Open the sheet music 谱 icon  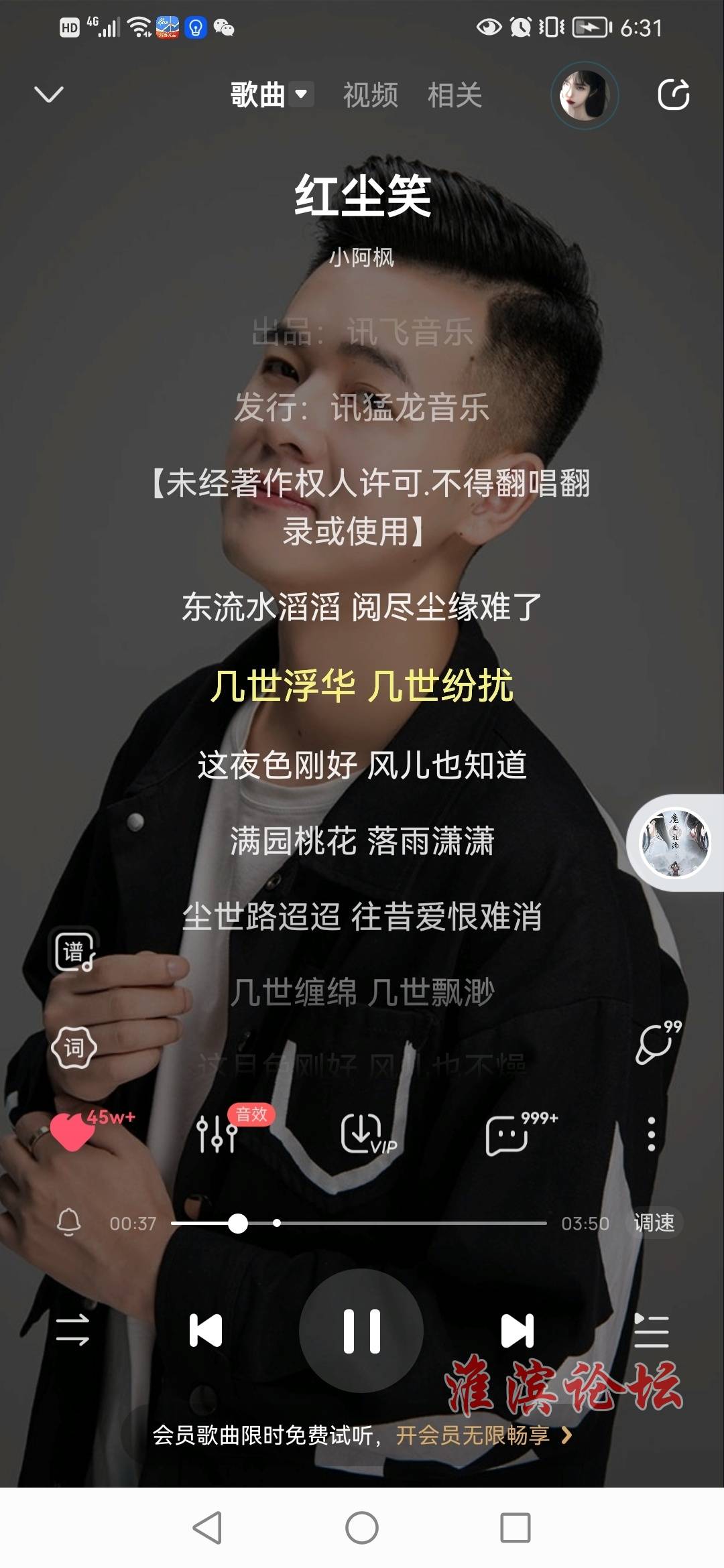[x=74, y=952]
